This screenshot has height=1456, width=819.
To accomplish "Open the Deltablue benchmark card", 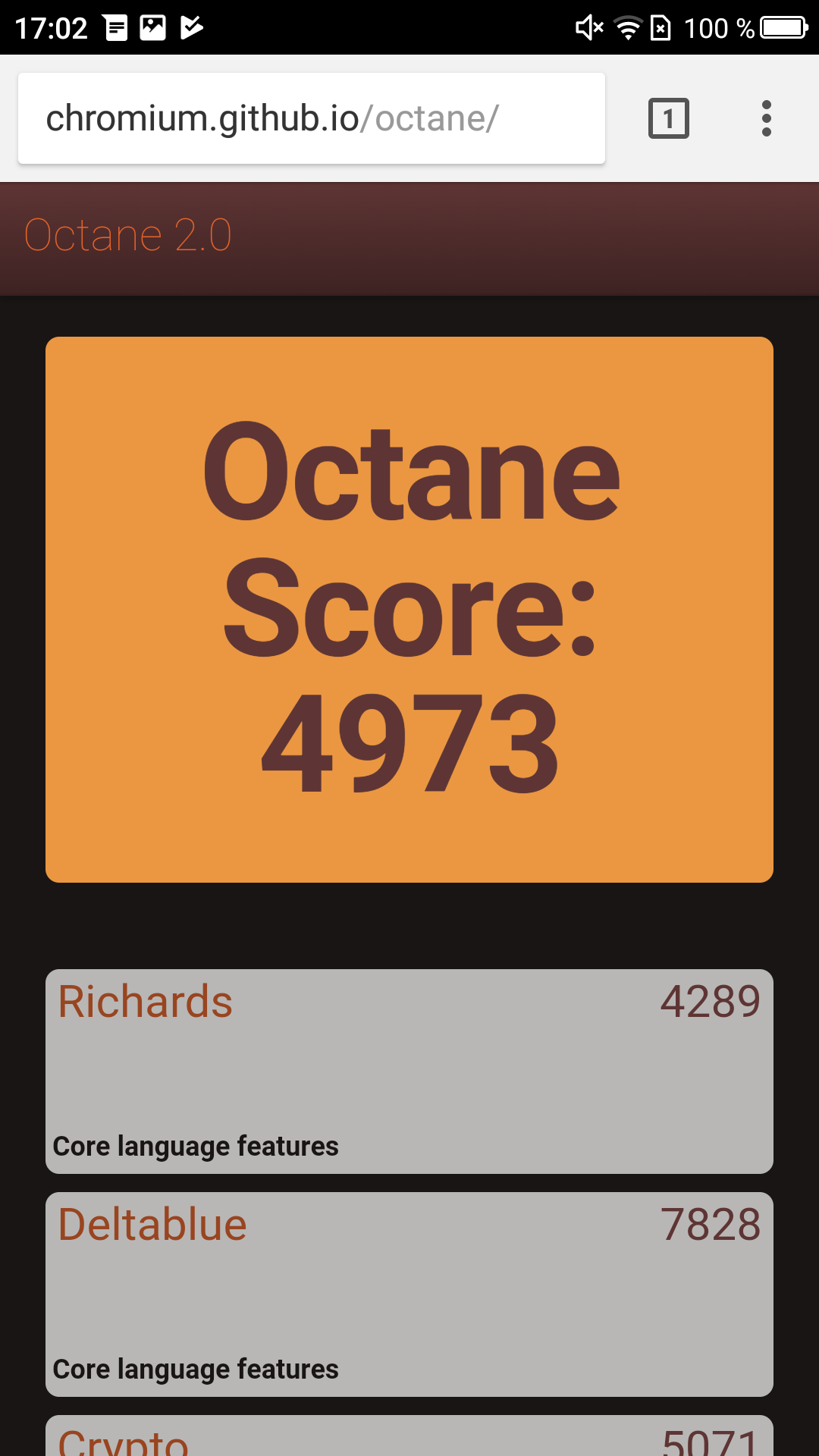I will [x=409, y=1294].
